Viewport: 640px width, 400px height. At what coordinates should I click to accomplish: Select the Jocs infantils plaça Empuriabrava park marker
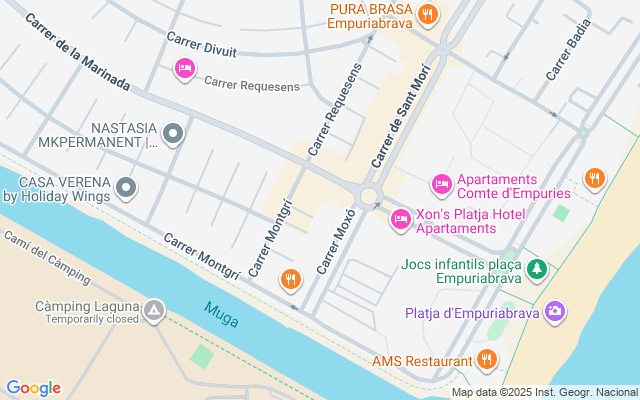pyautogui.click(x=537, y=268)
